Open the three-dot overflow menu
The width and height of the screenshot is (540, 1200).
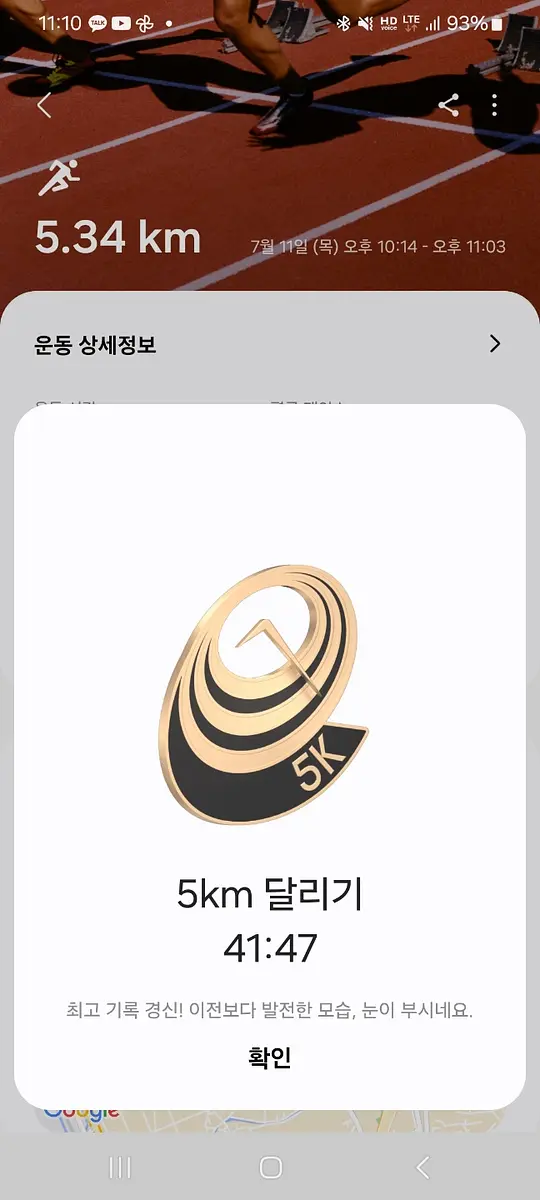pyautogui.click(x=495, y=106)
